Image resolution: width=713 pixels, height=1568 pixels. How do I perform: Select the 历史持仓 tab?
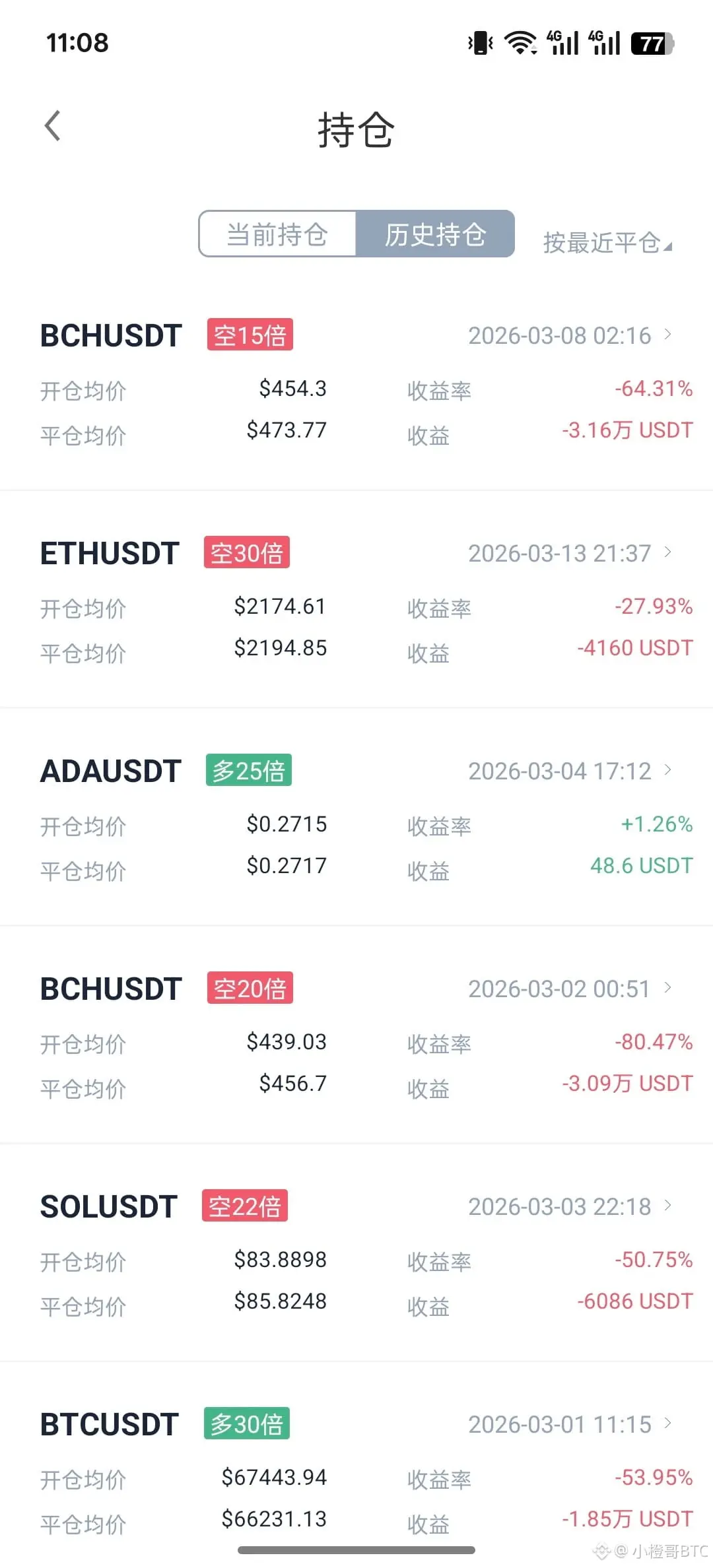(435, 234)
